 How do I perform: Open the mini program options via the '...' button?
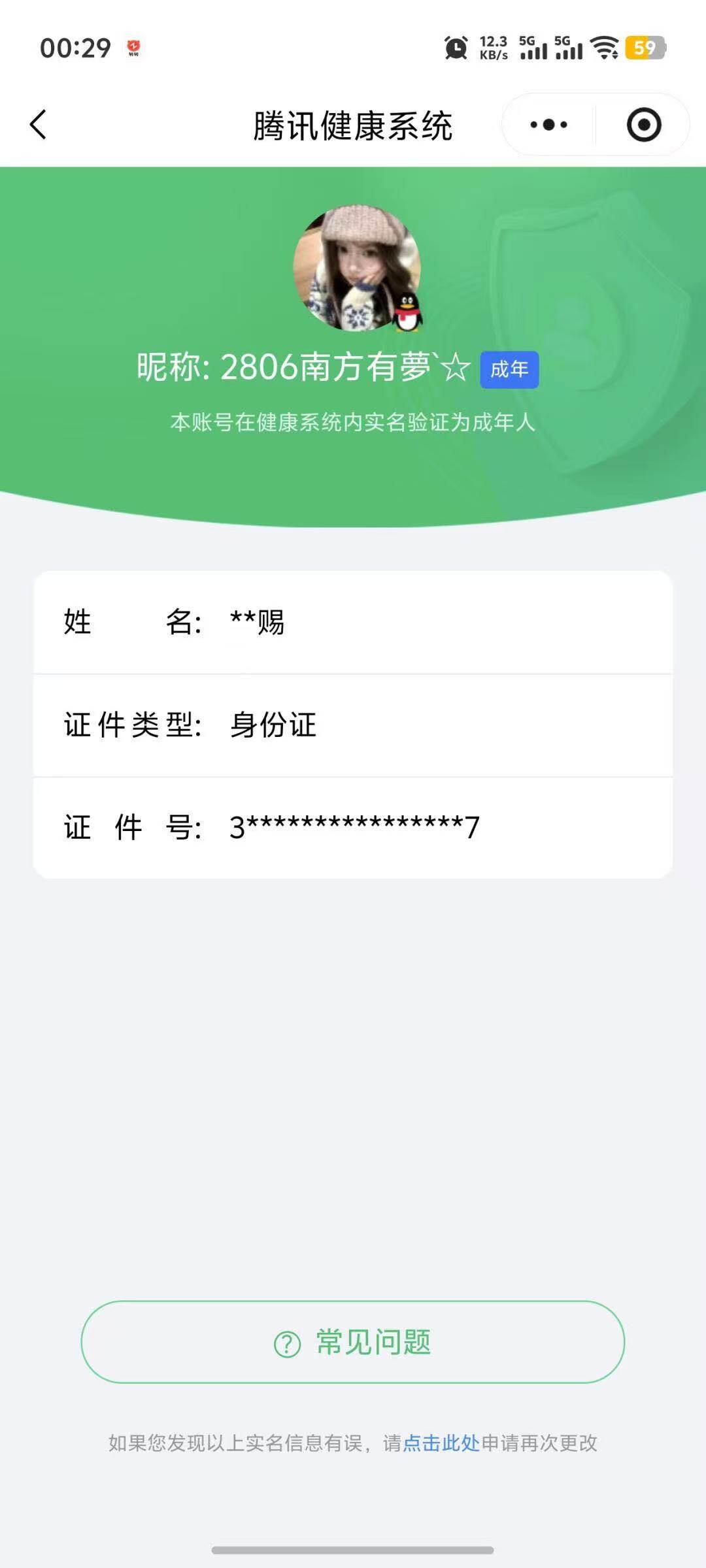(549, 124)
